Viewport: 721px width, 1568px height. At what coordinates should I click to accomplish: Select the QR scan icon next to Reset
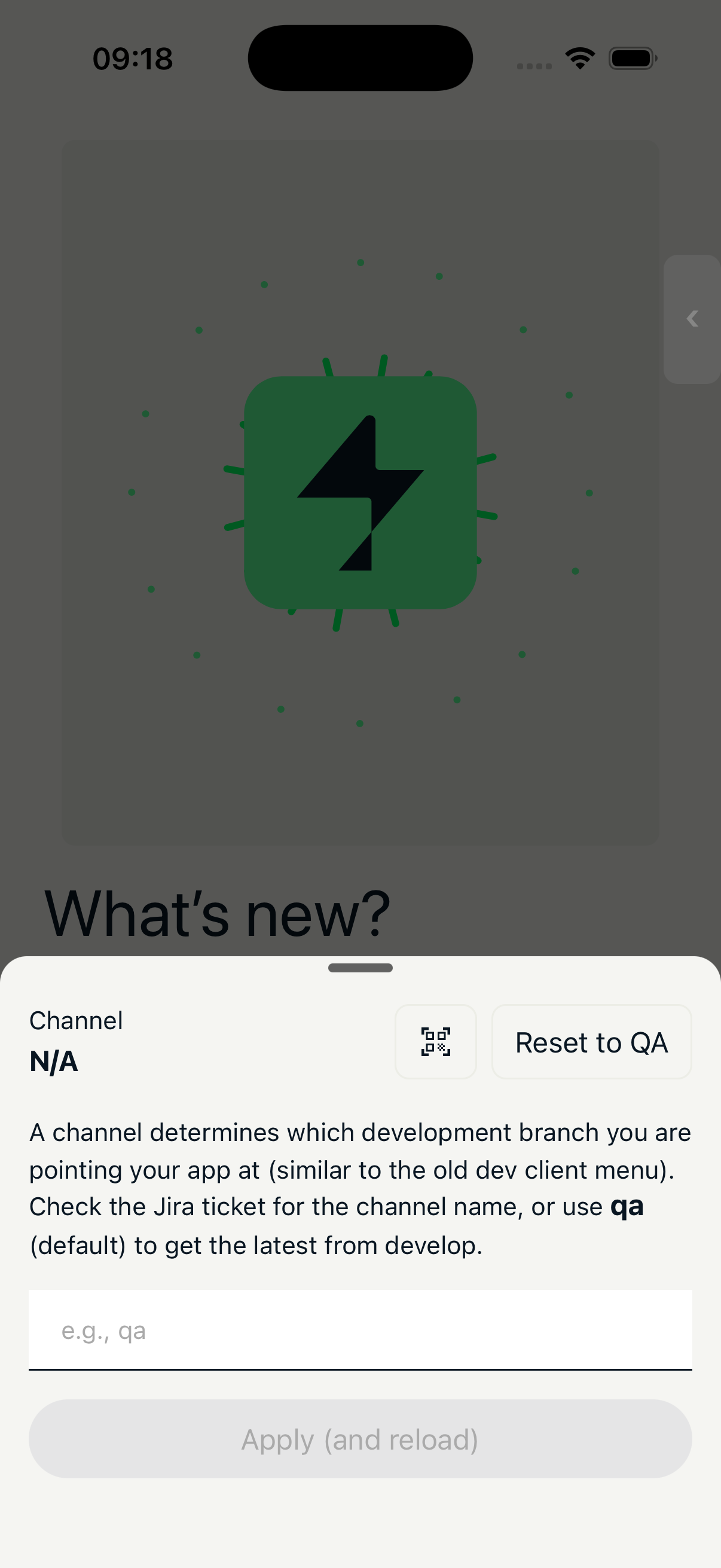click(x=436, y=1041)
